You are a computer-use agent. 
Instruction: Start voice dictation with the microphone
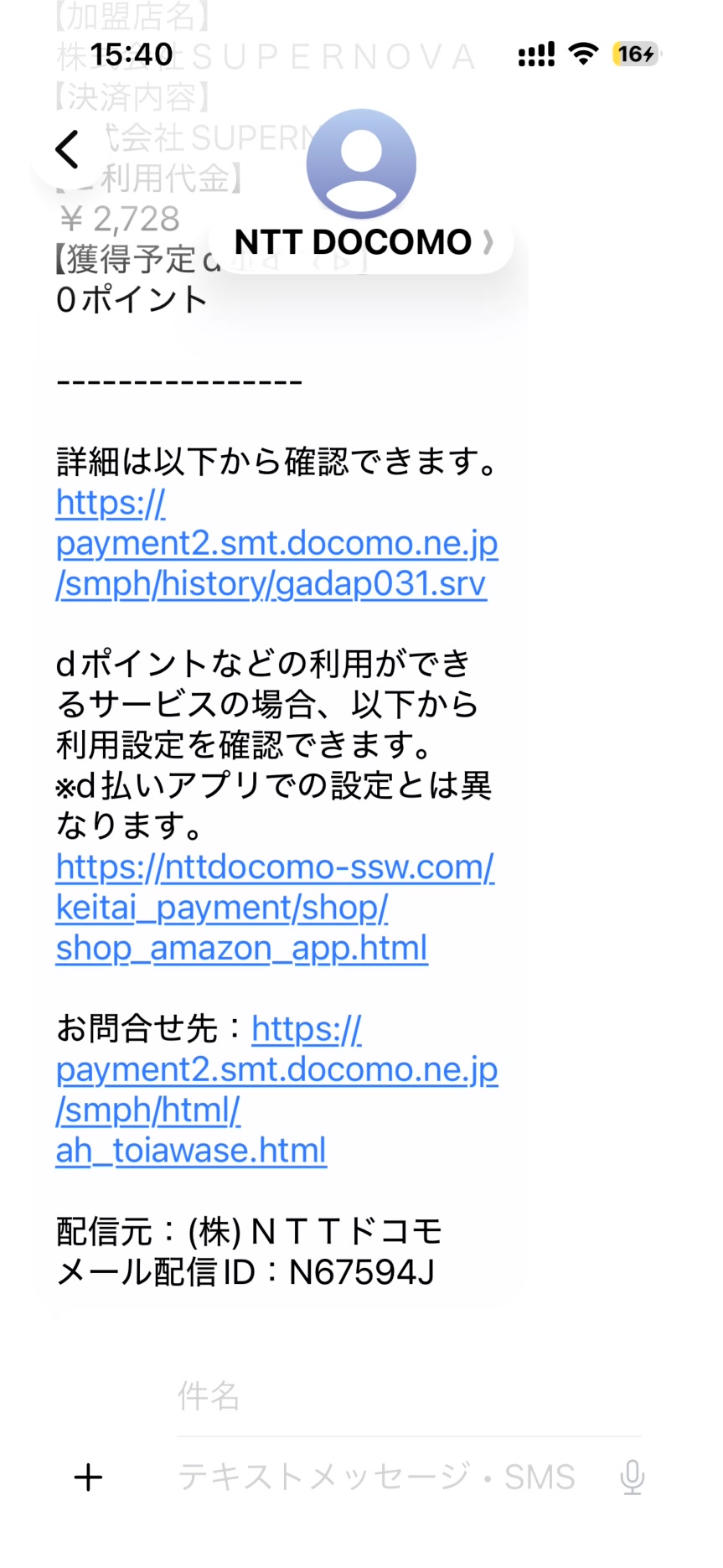[633, 1477]
